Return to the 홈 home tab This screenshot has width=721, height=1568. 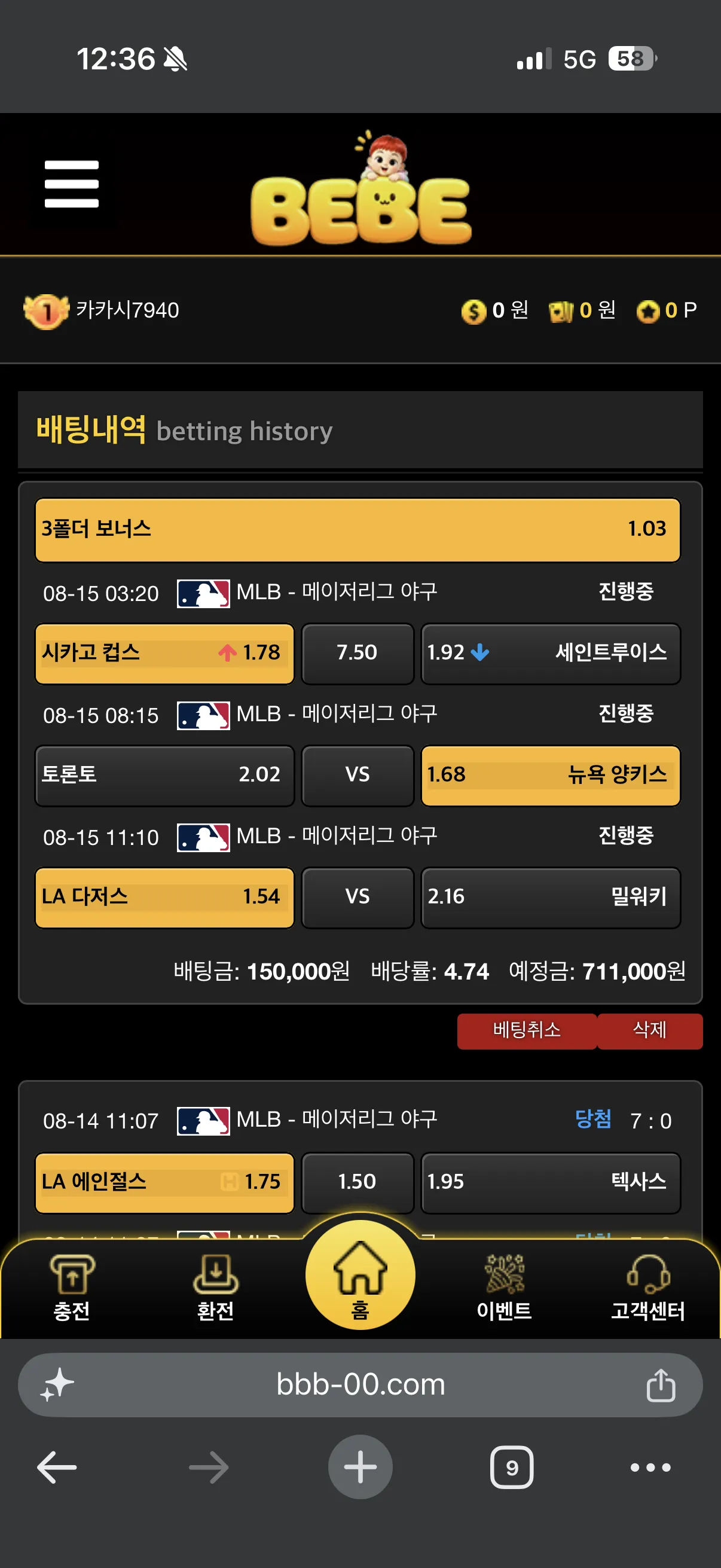coord(360,1275)
